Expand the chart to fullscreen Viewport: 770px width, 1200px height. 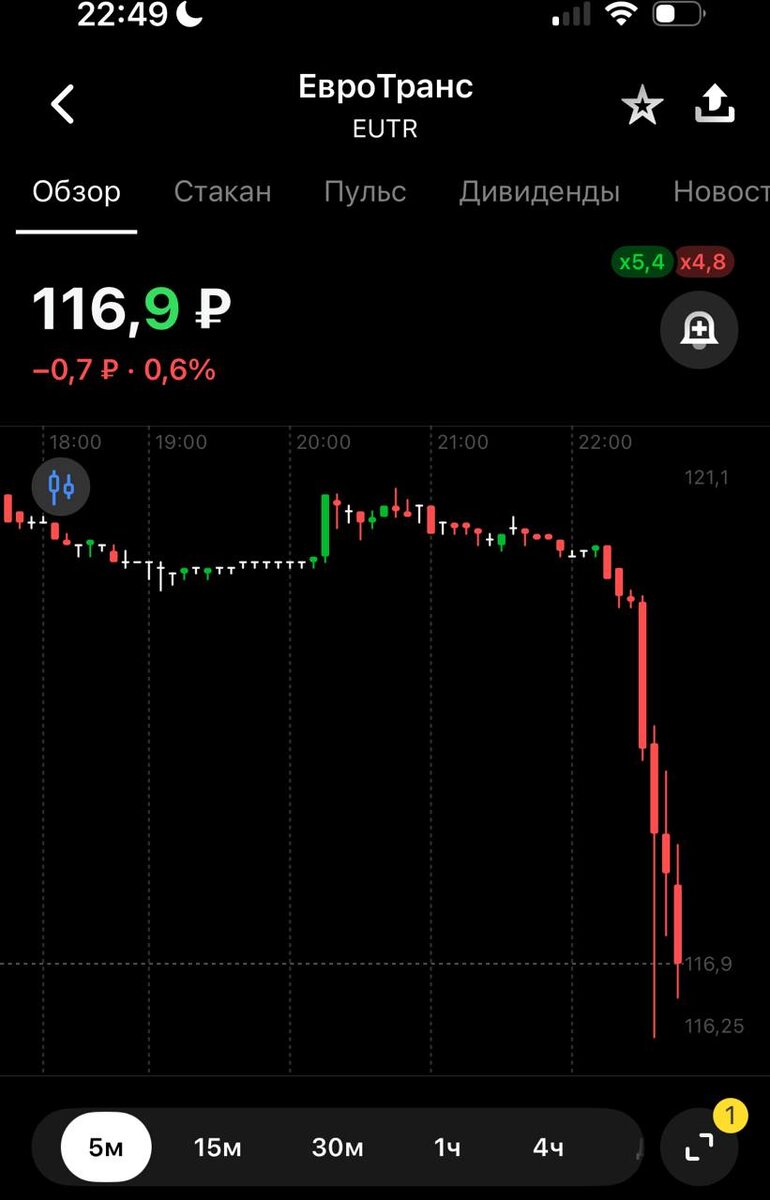point(699,1147)
